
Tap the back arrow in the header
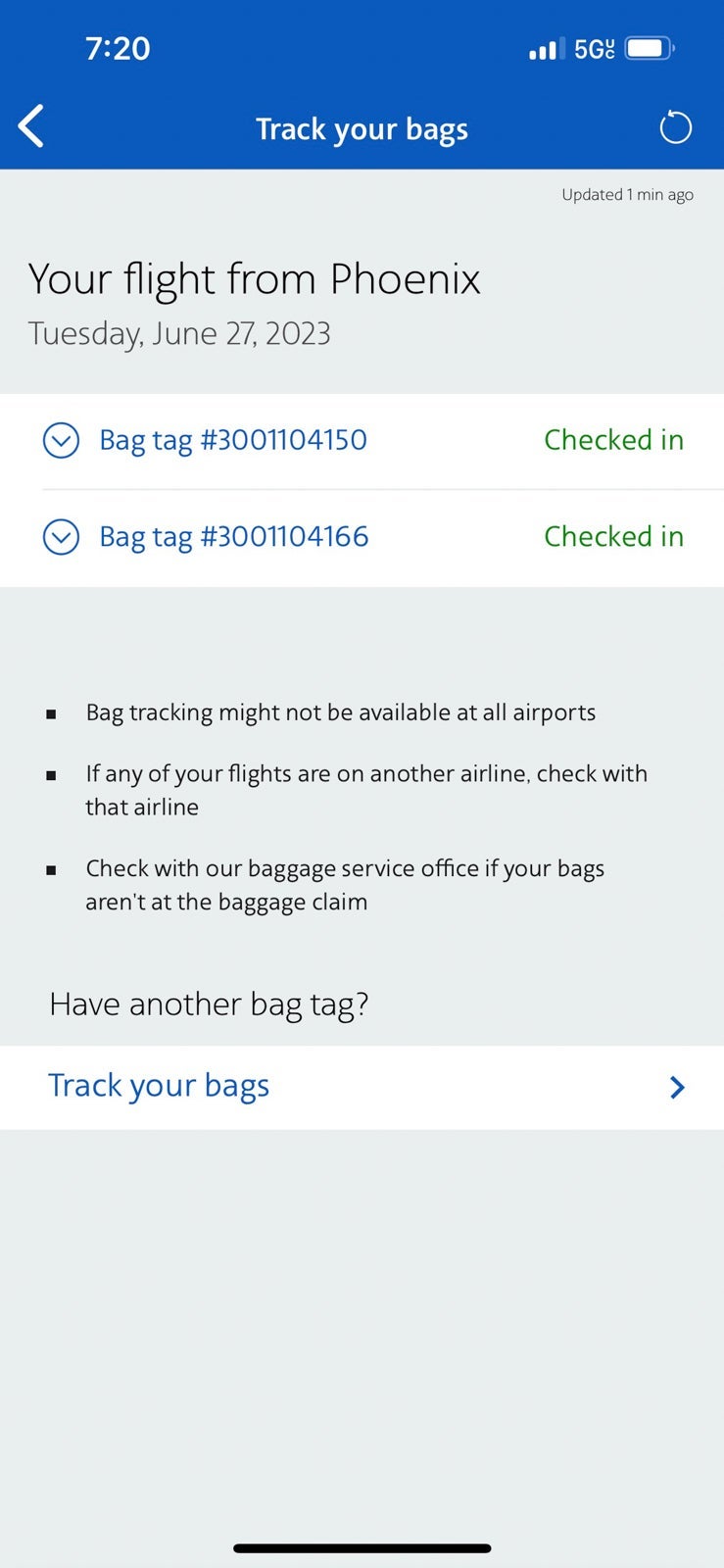(30, 125)
